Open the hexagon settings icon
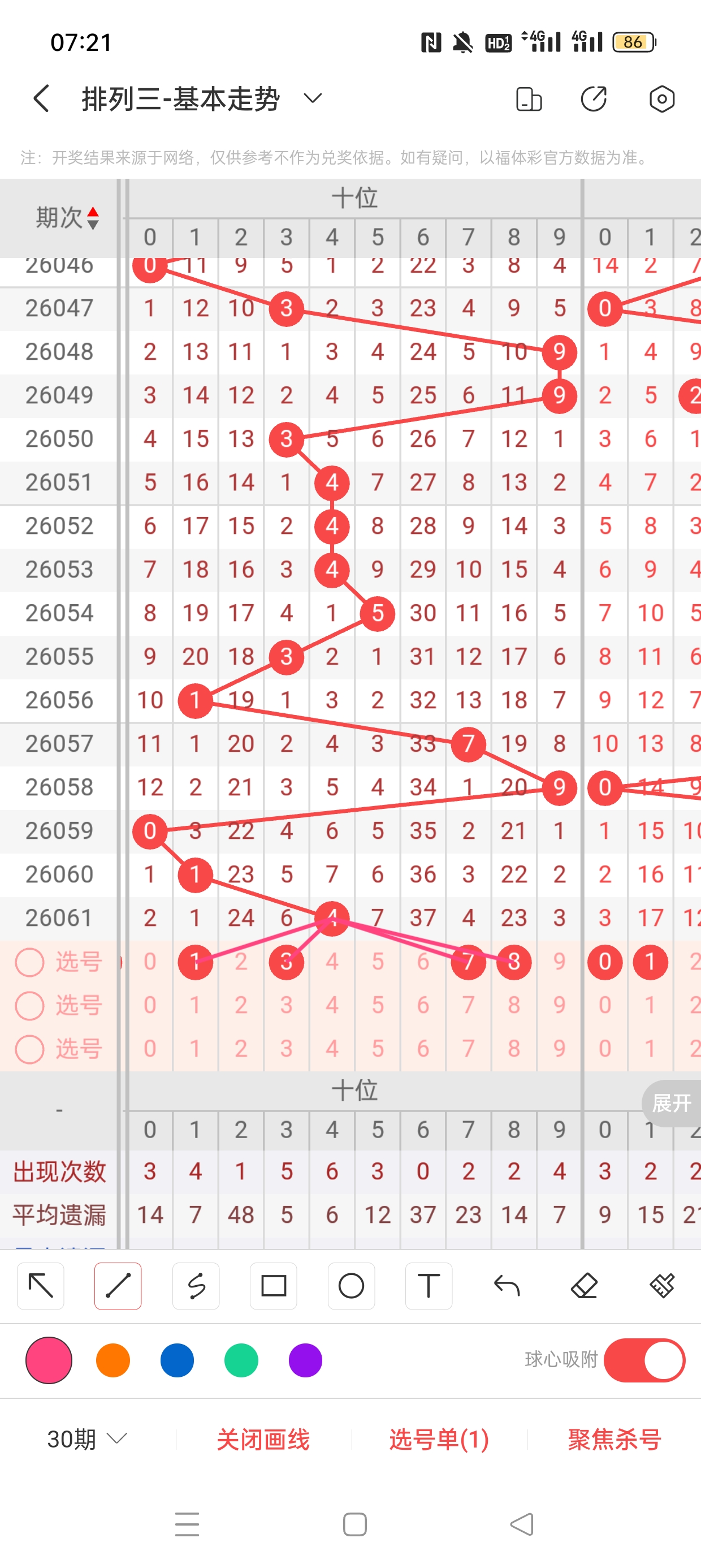Image resolution: width=701 pixels, height=1568 pixels. [661, 98]
